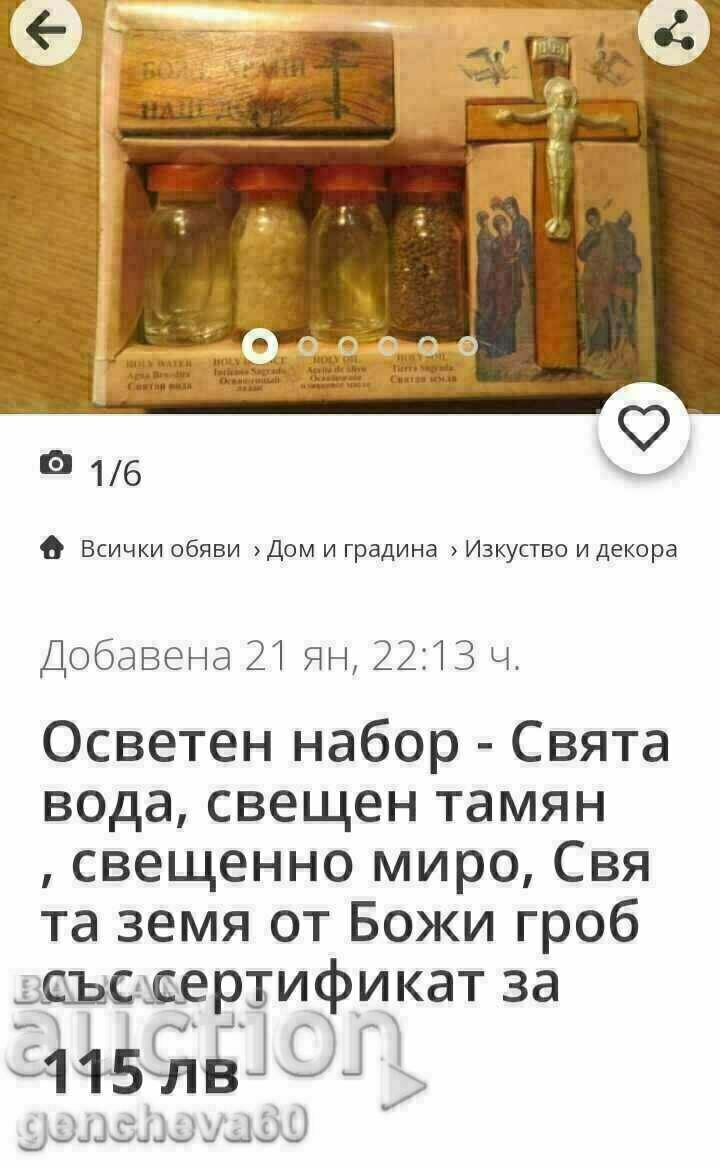Open the 'Всички обяви' breadcrumb
The image size is (720, 1168).
[160, 549]
